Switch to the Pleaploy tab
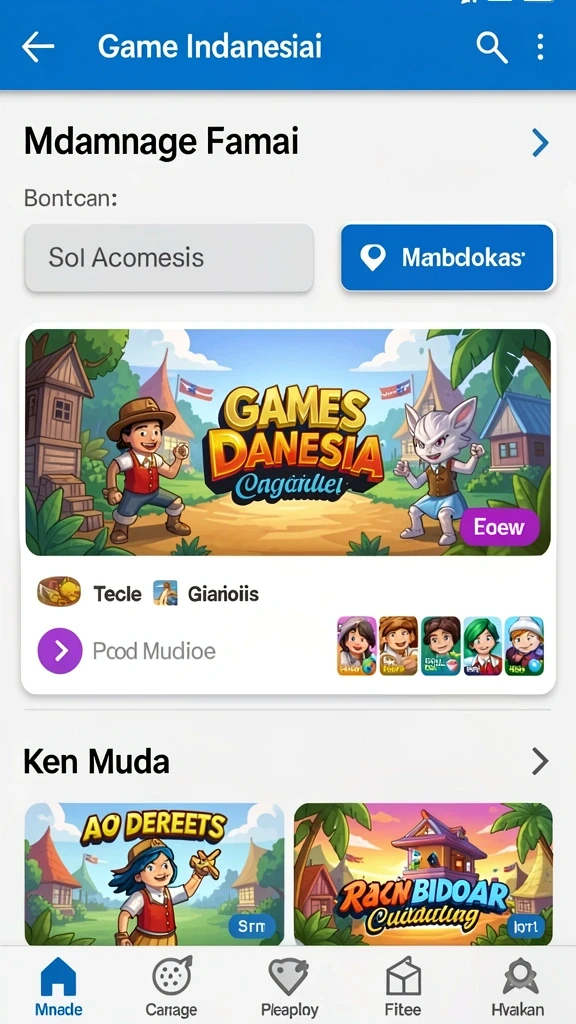Image resolution: width=576 pixels, height=1024 pixels. point(289,985)
